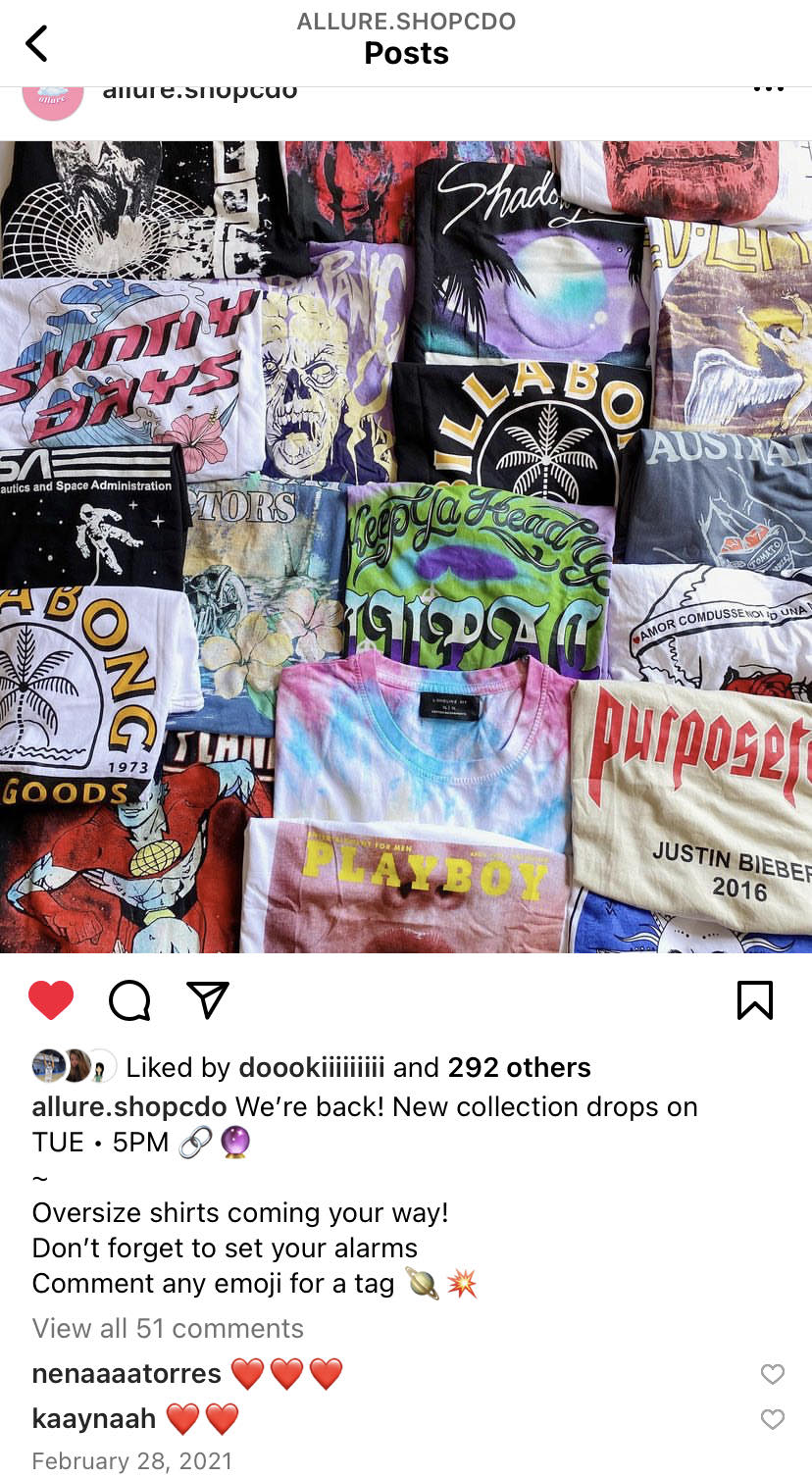Go back from the Posts screen
Viewport: 812px width, 1478px height.
(x=37, y=43)
